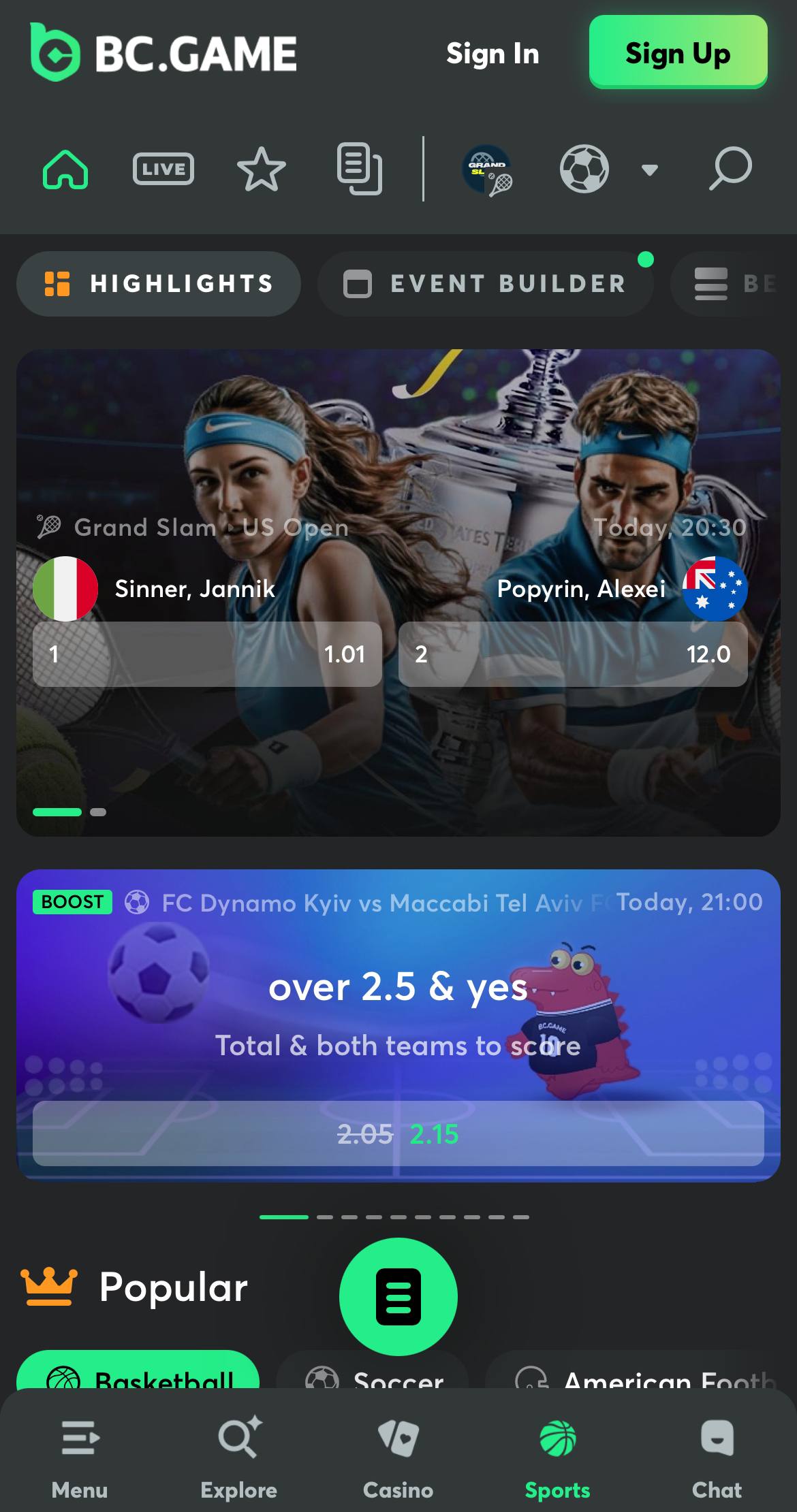Create an account with Sign Up
Viewport: 797px width, 1512px height.
(678, 52)
